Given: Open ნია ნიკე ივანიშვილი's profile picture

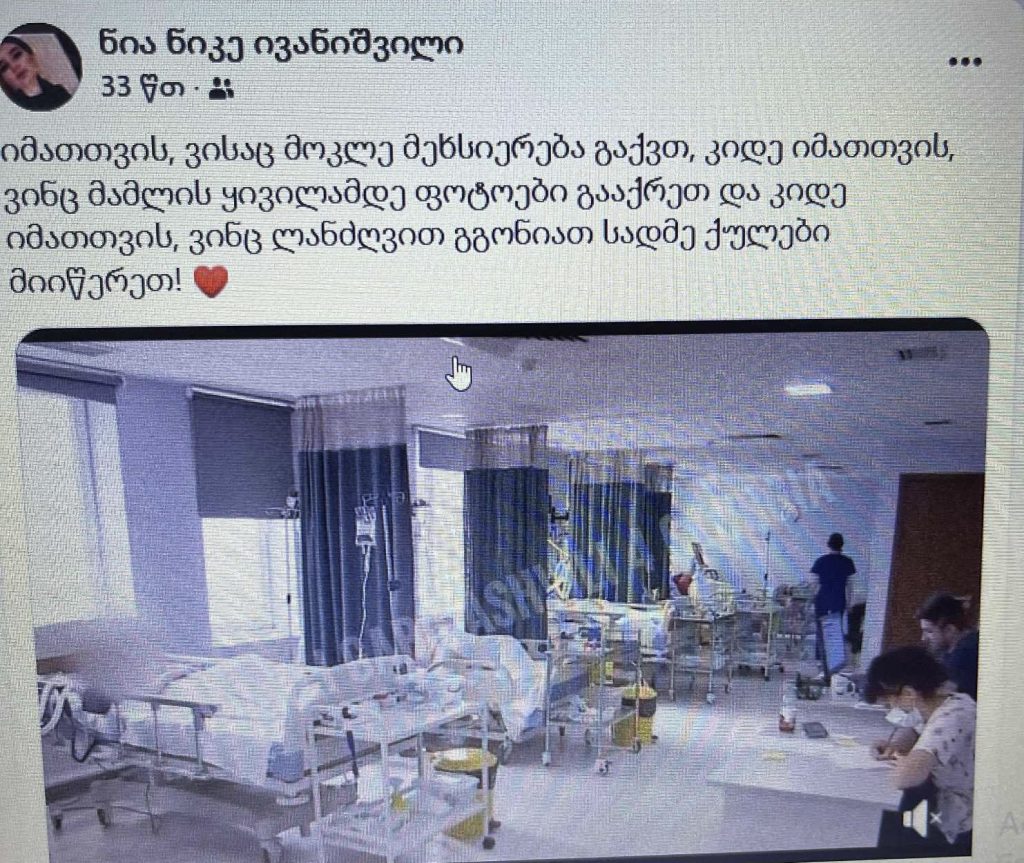Looking at the screenshot, I should click(41, 67).
